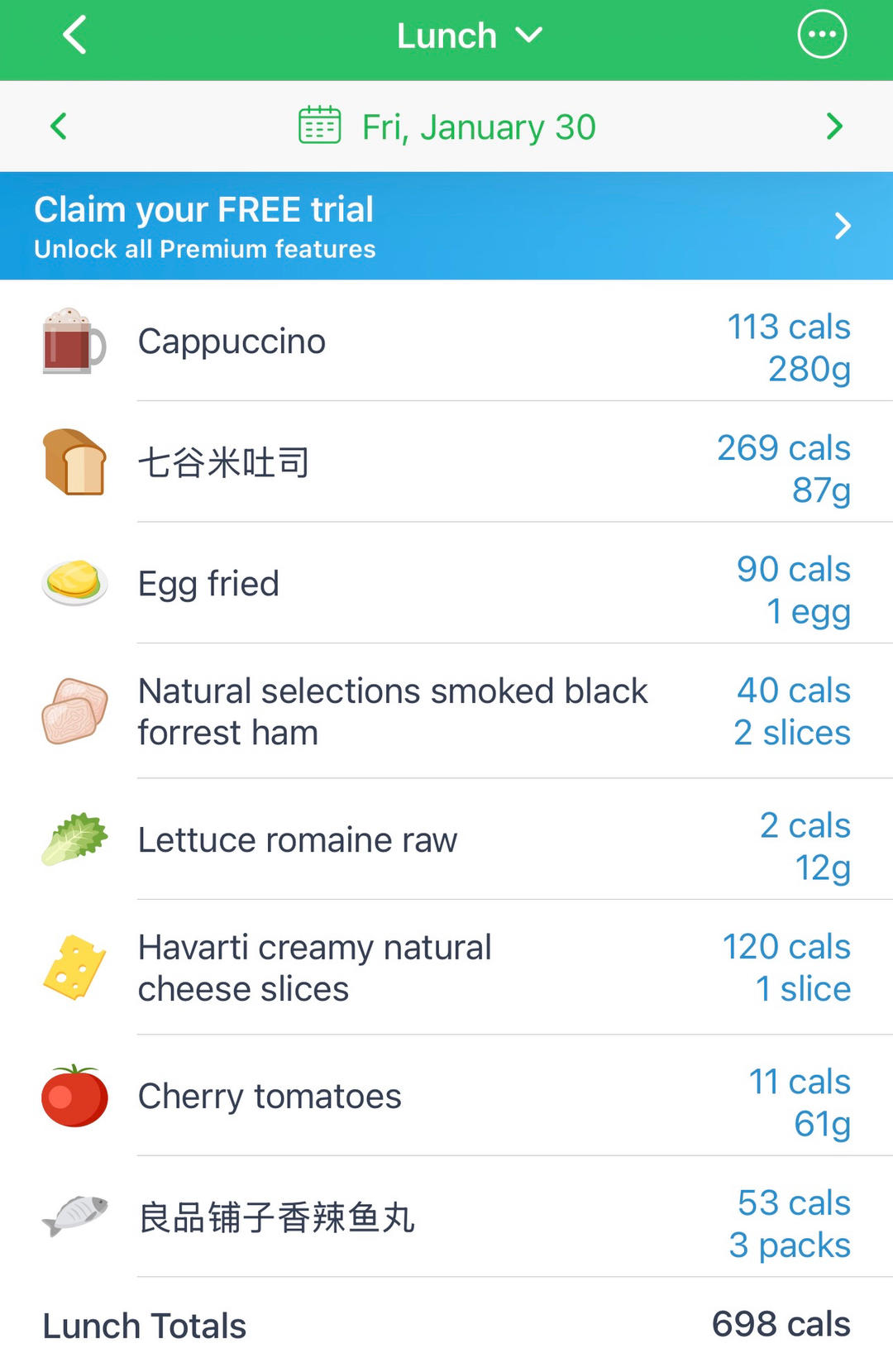The width and height of the screenshot is (893, 1372).
Task: Open the smoked black forrest ham entry
Action: click(x=446, y=711)
